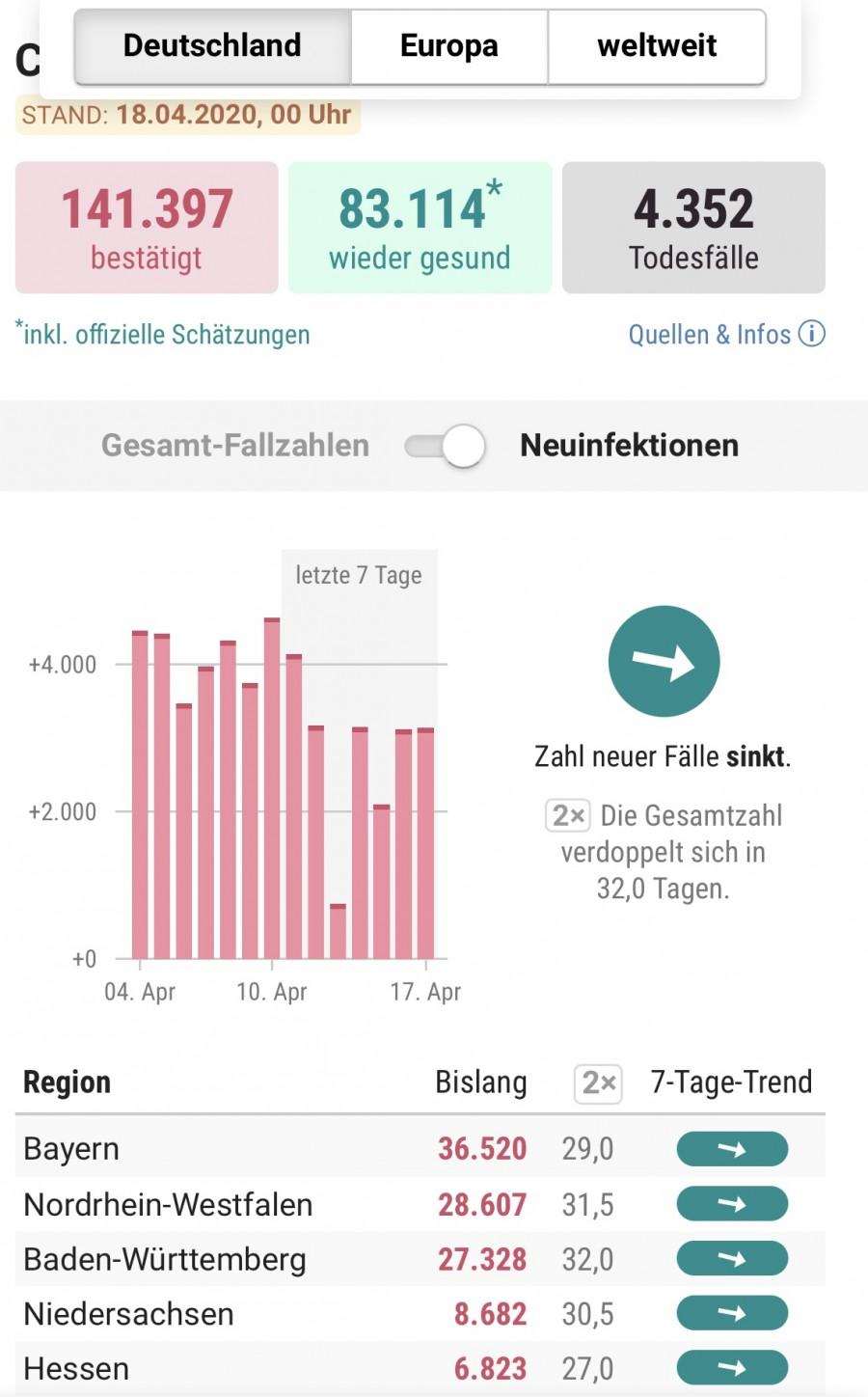This screenshot has height=1397, width=868.
Task: Toggle between Gesamt-Fallzahlen and Neuinfektionen
Action: click(x=445, y=446)
